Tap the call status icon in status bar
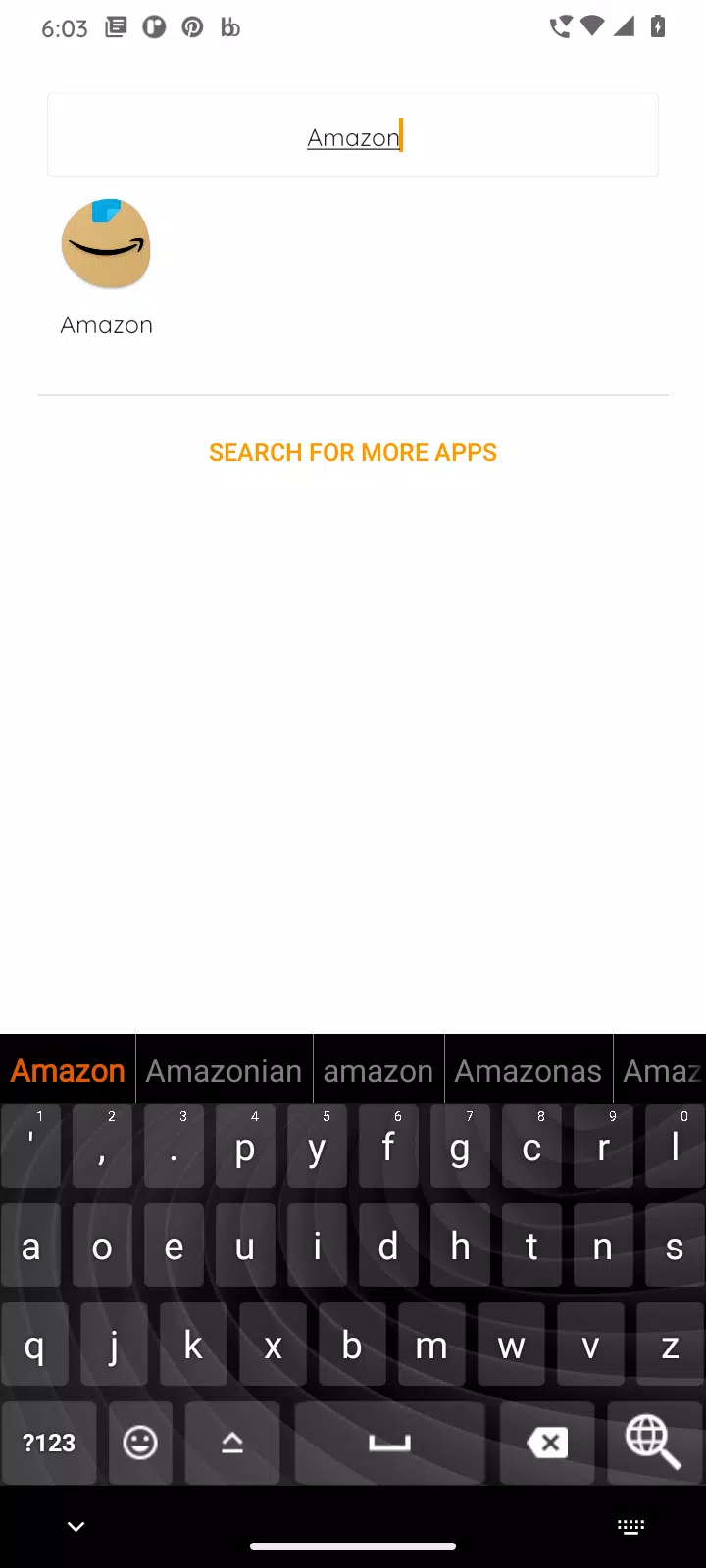706x1568 pixels. click(561, 26)
